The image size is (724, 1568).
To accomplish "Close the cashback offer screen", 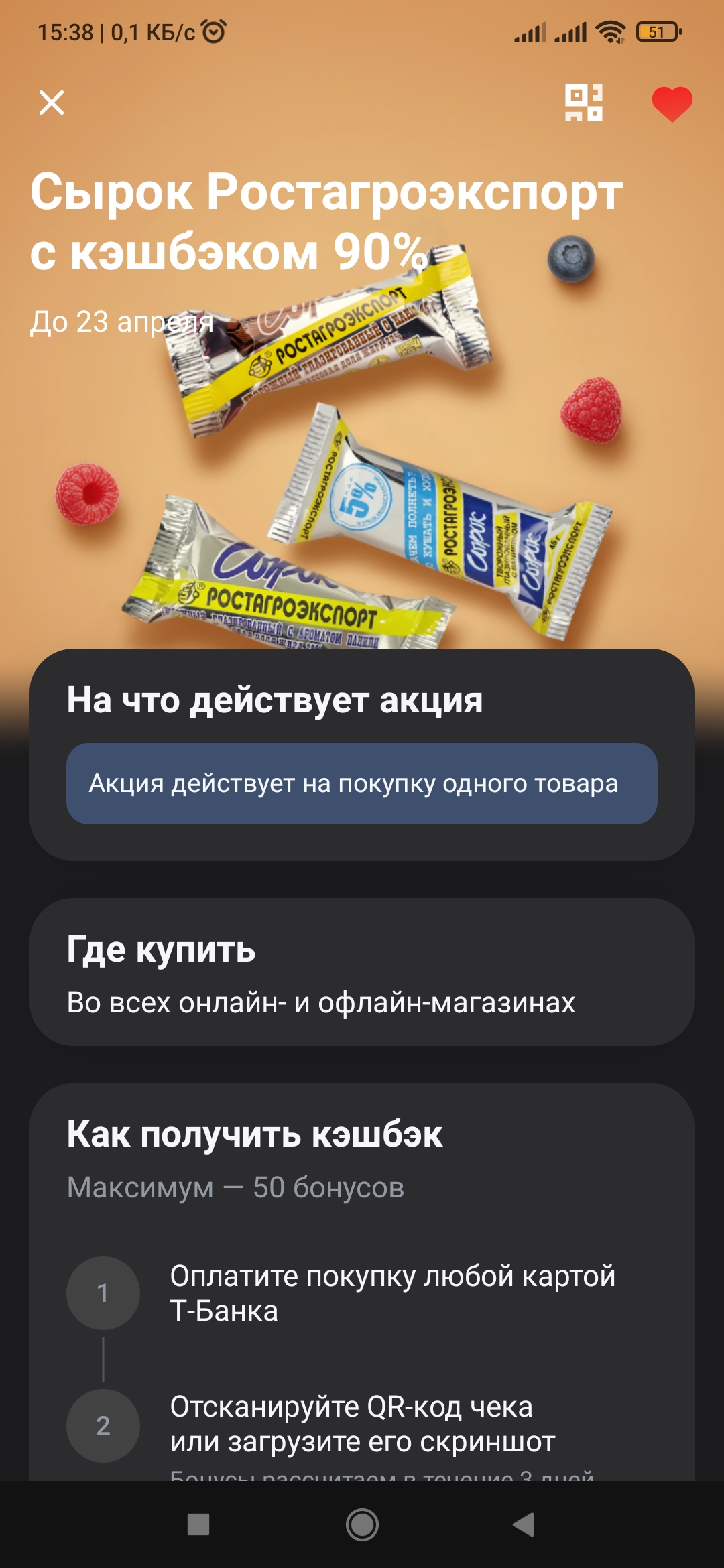I will 52,103.
